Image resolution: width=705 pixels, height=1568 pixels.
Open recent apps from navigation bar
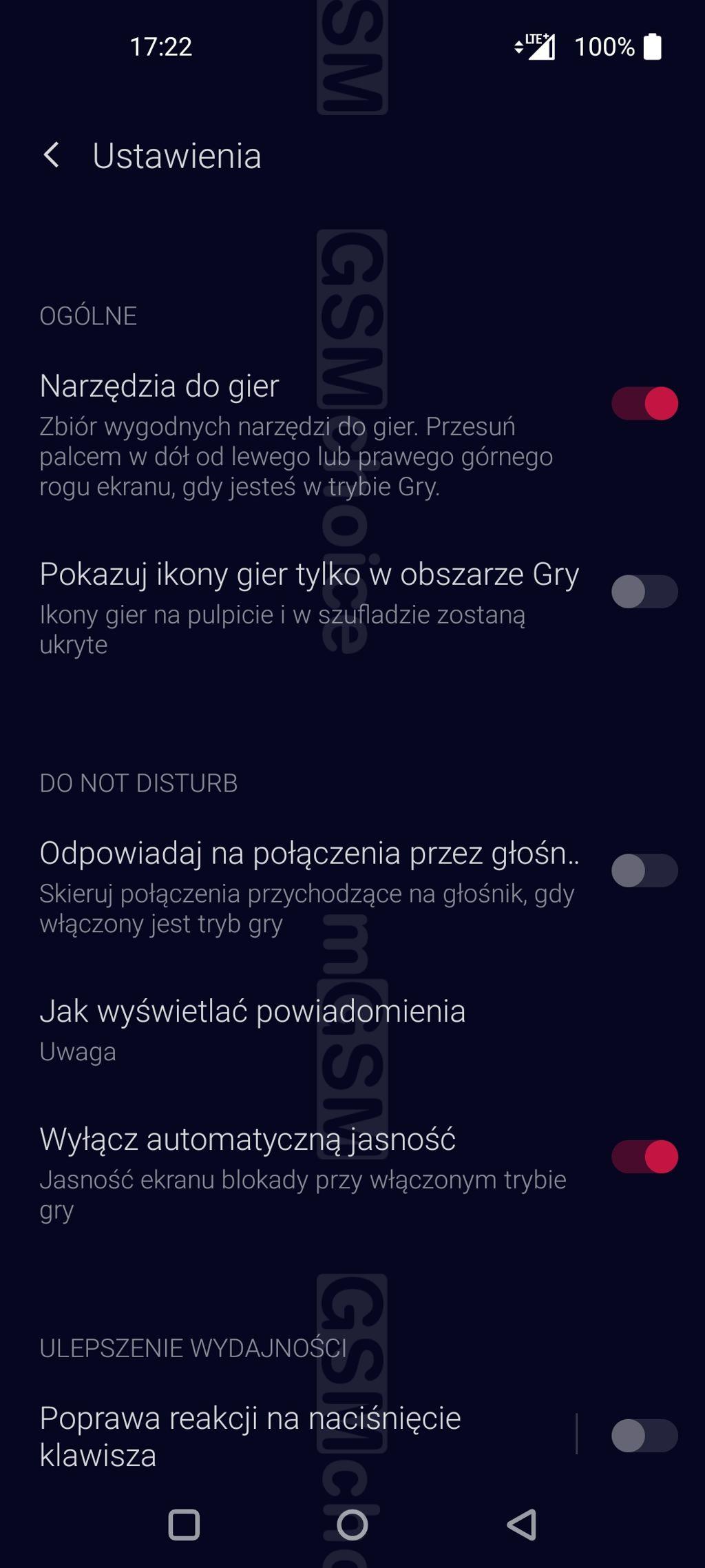coord(184,1525)
